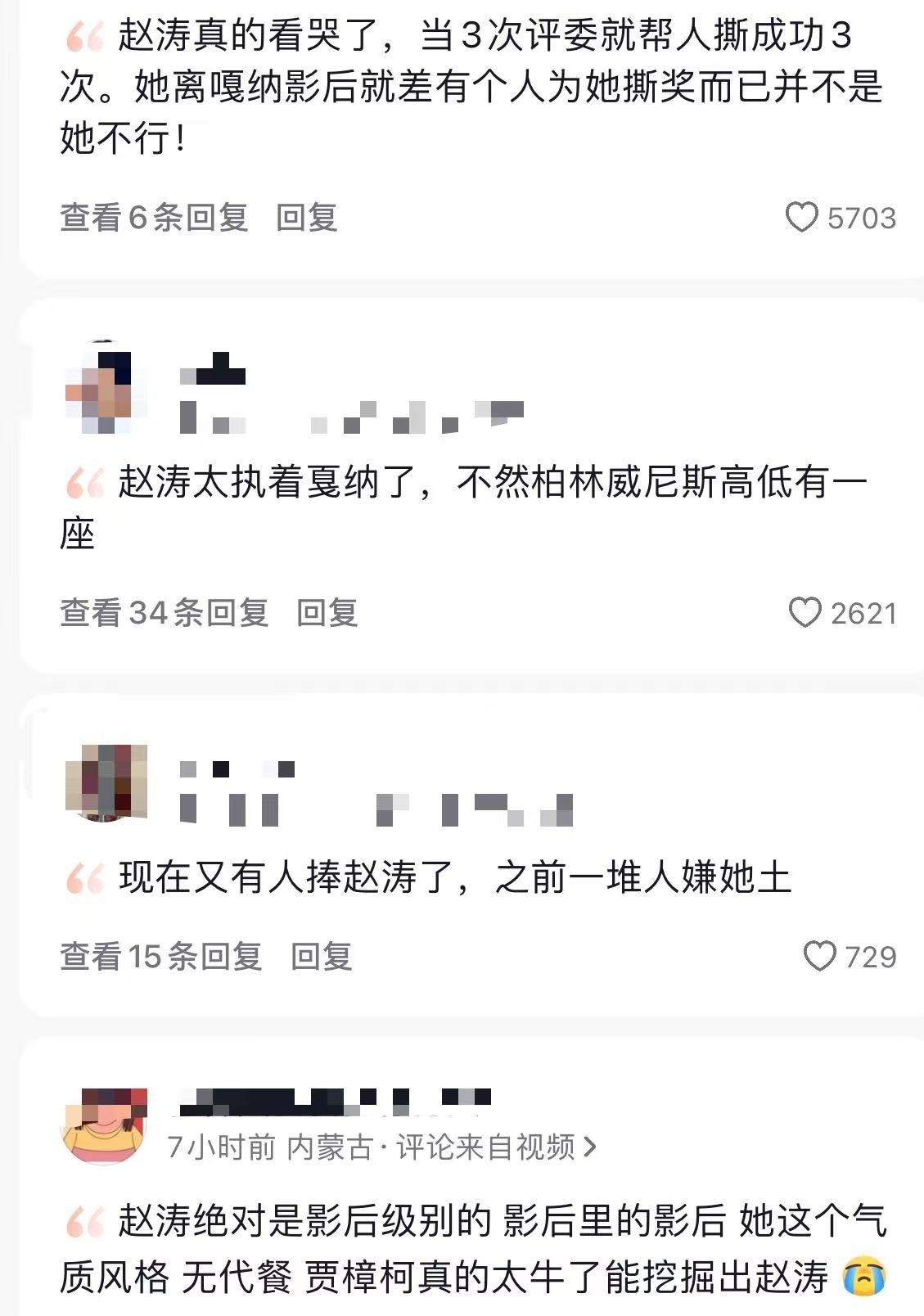
Task: Like the comment with 729 likes
Action: [819, 956]
